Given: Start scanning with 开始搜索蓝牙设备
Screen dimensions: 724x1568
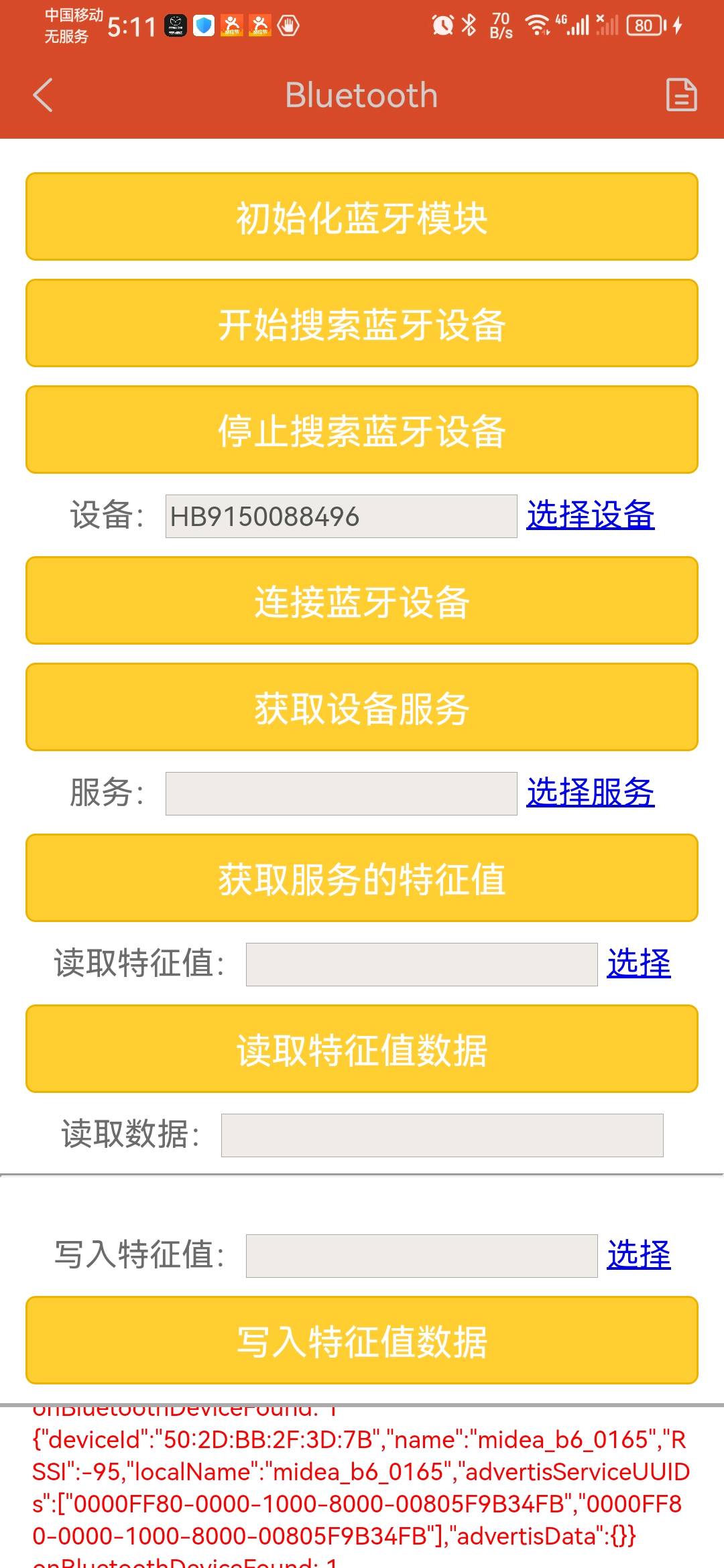Looking at the screenshot, I should [x=362, y=324].
